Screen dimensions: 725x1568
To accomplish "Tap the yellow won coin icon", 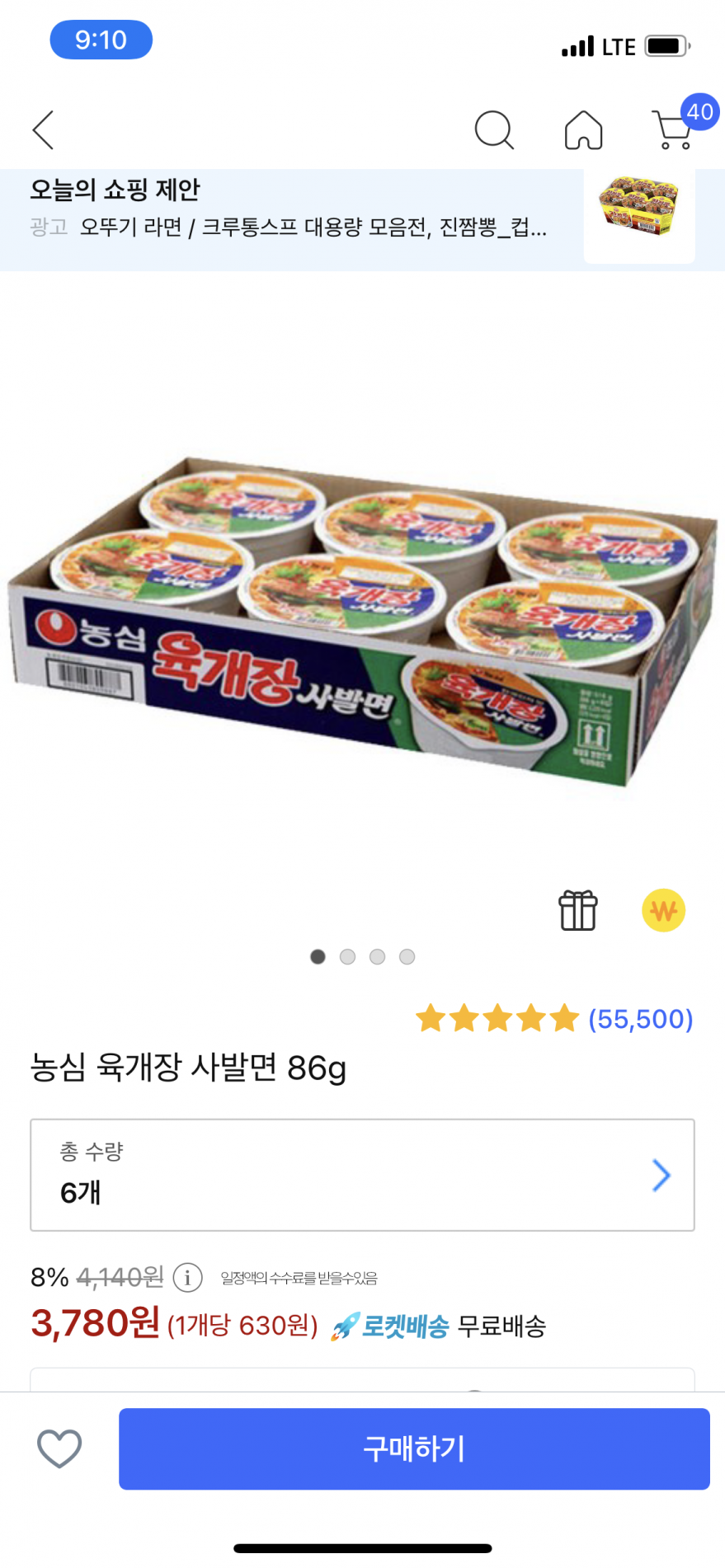I will click(663, 910).
